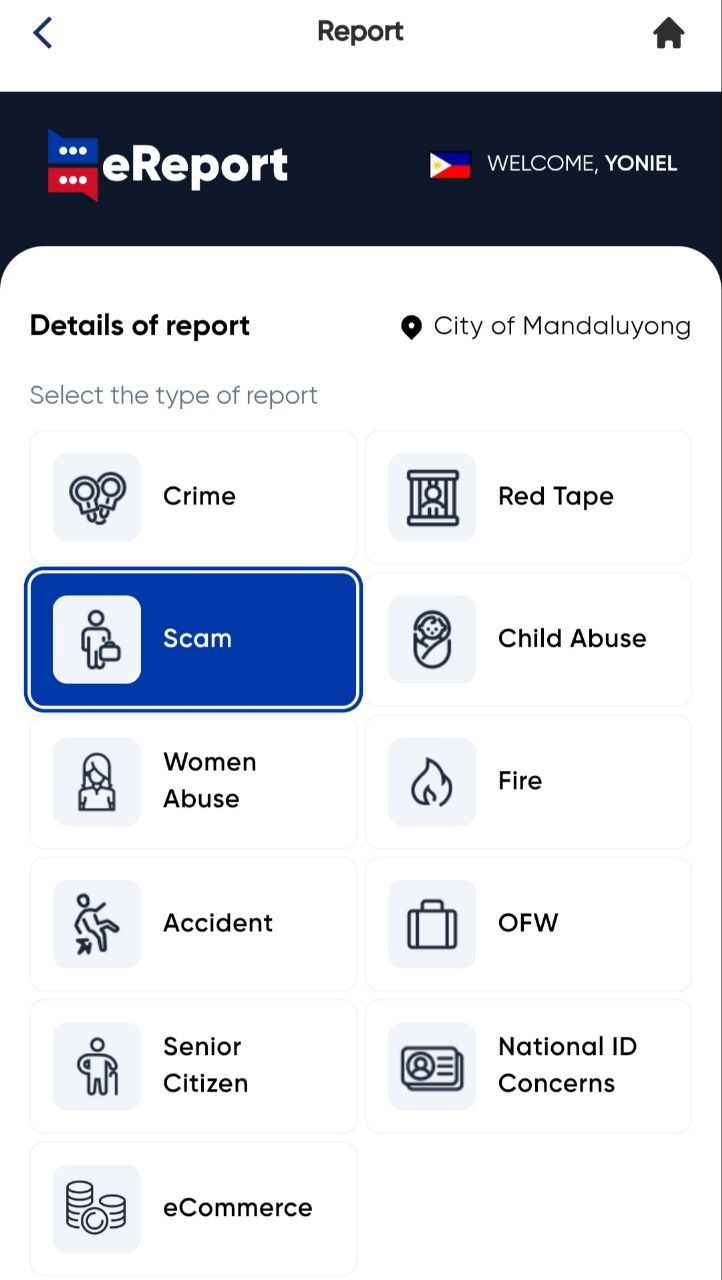Screen dimensions: 722x1280
Task: Choose Senior Citizen report type
Action: pos(193,1065)
